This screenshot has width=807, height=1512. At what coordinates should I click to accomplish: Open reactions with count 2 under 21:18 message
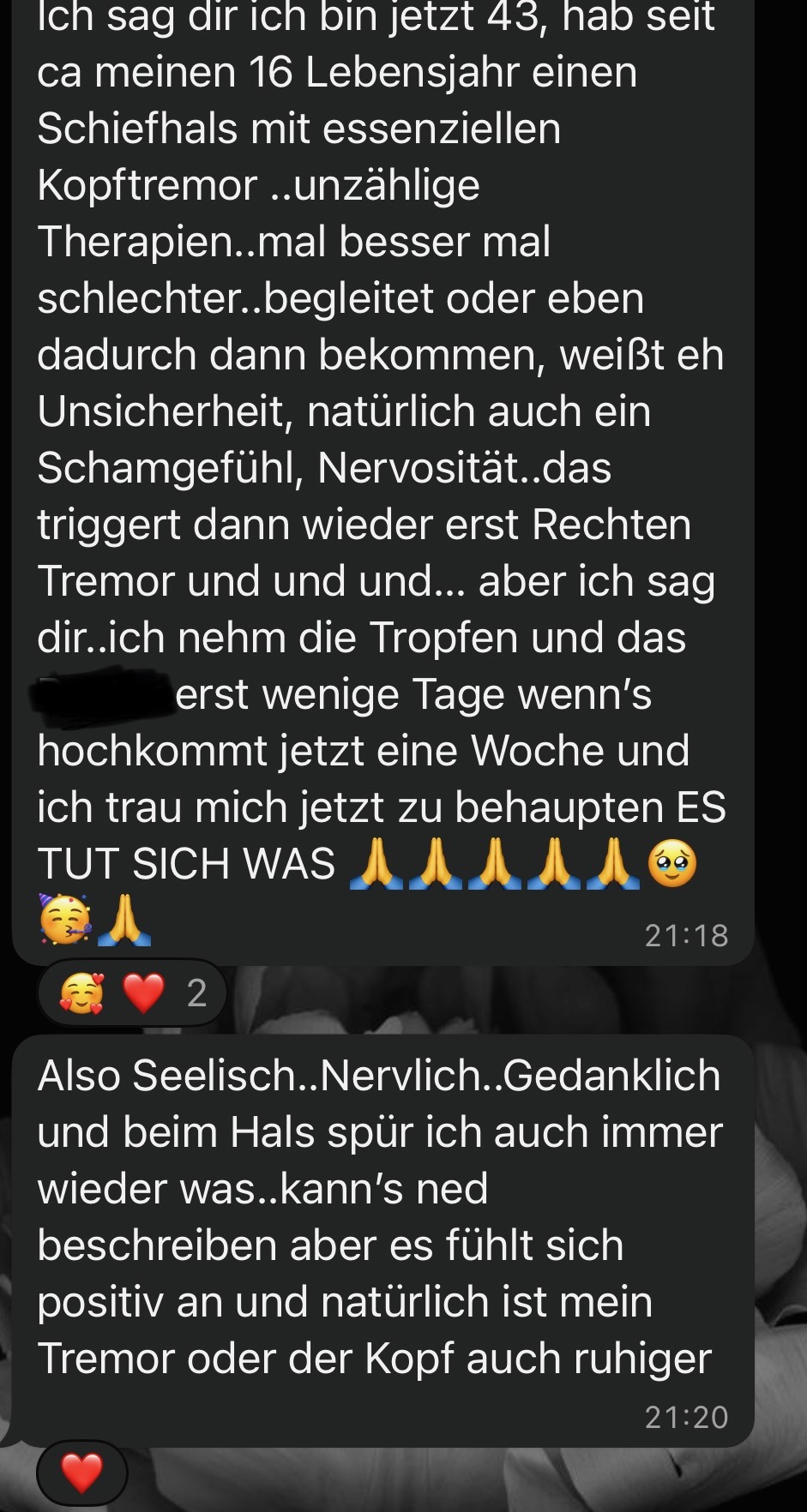pyautogui.click(x=132, y=993)
